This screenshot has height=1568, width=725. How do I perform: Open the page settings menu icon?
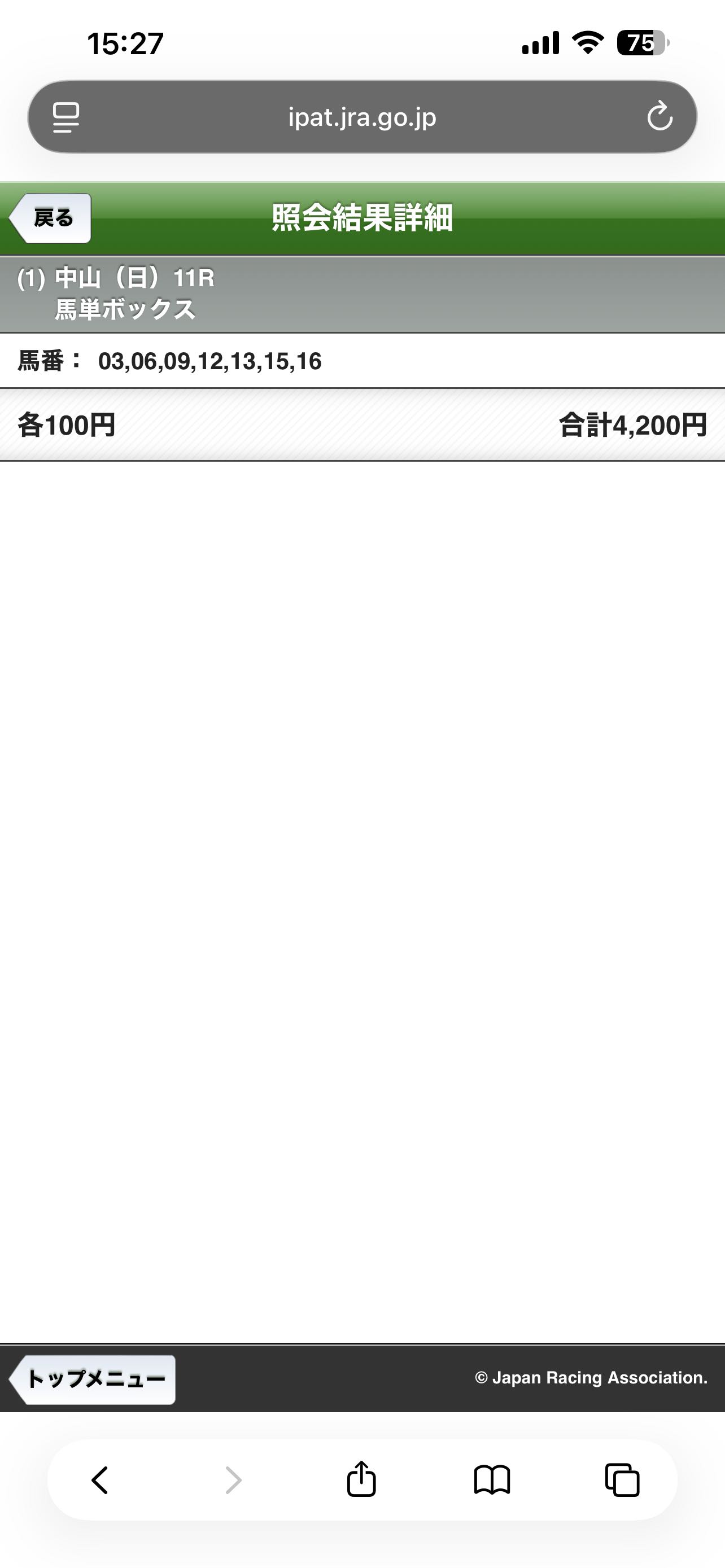(x=65, y=117)
